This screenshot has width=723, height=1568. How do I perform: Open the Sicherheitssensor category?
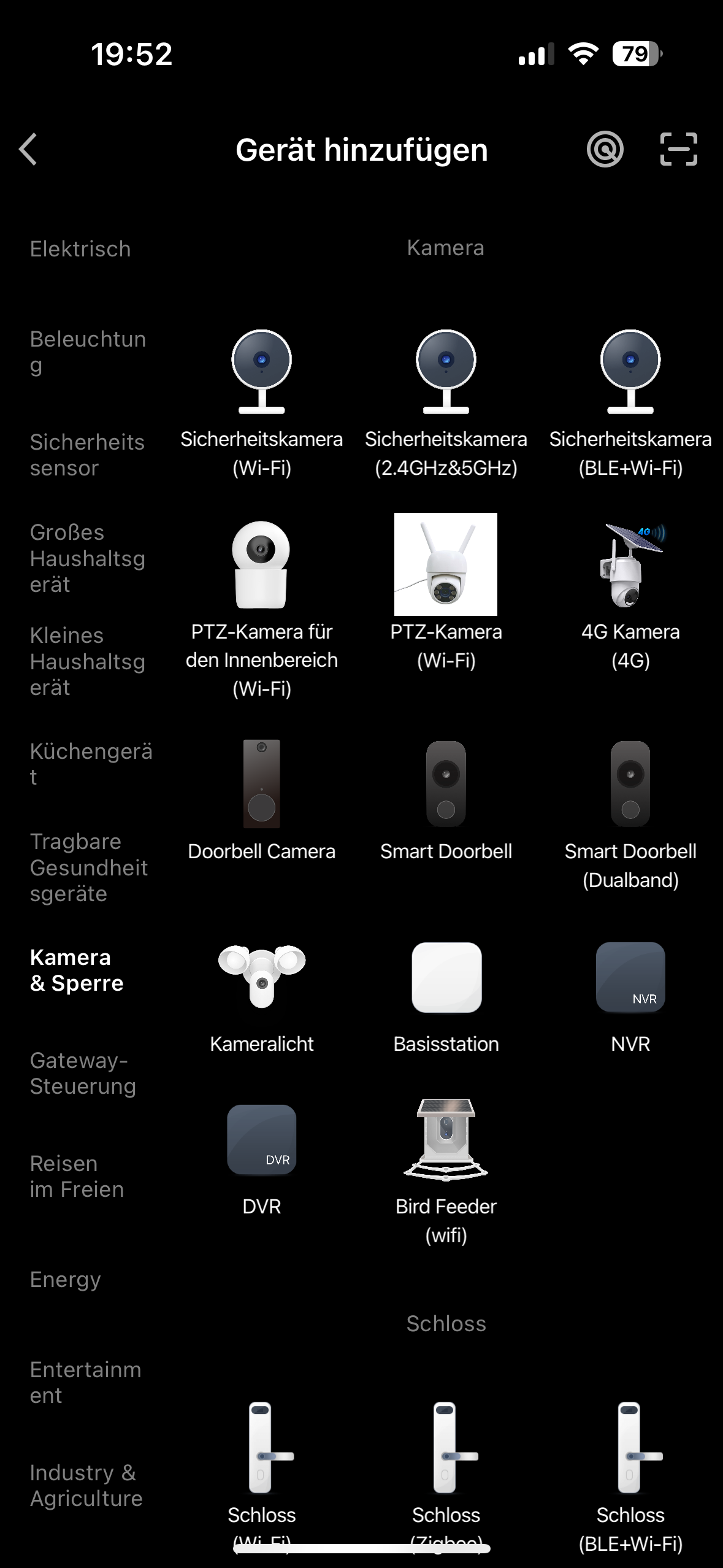point(87,455)
